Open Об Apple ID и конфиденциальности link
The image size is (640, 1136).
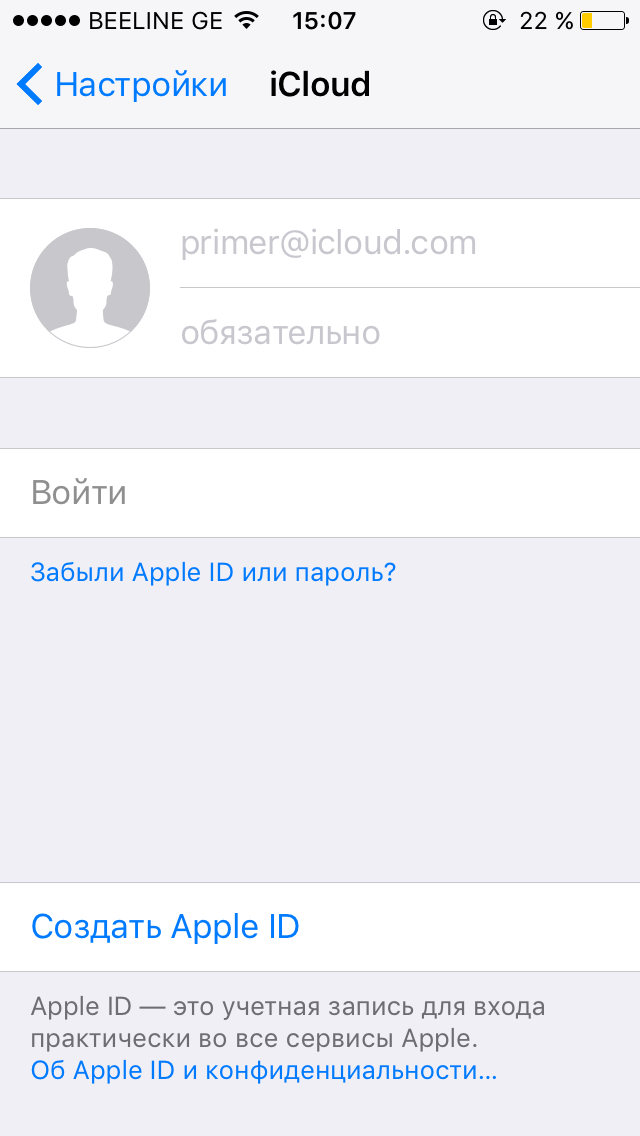pyautogui.click(x=264, y=1071)
